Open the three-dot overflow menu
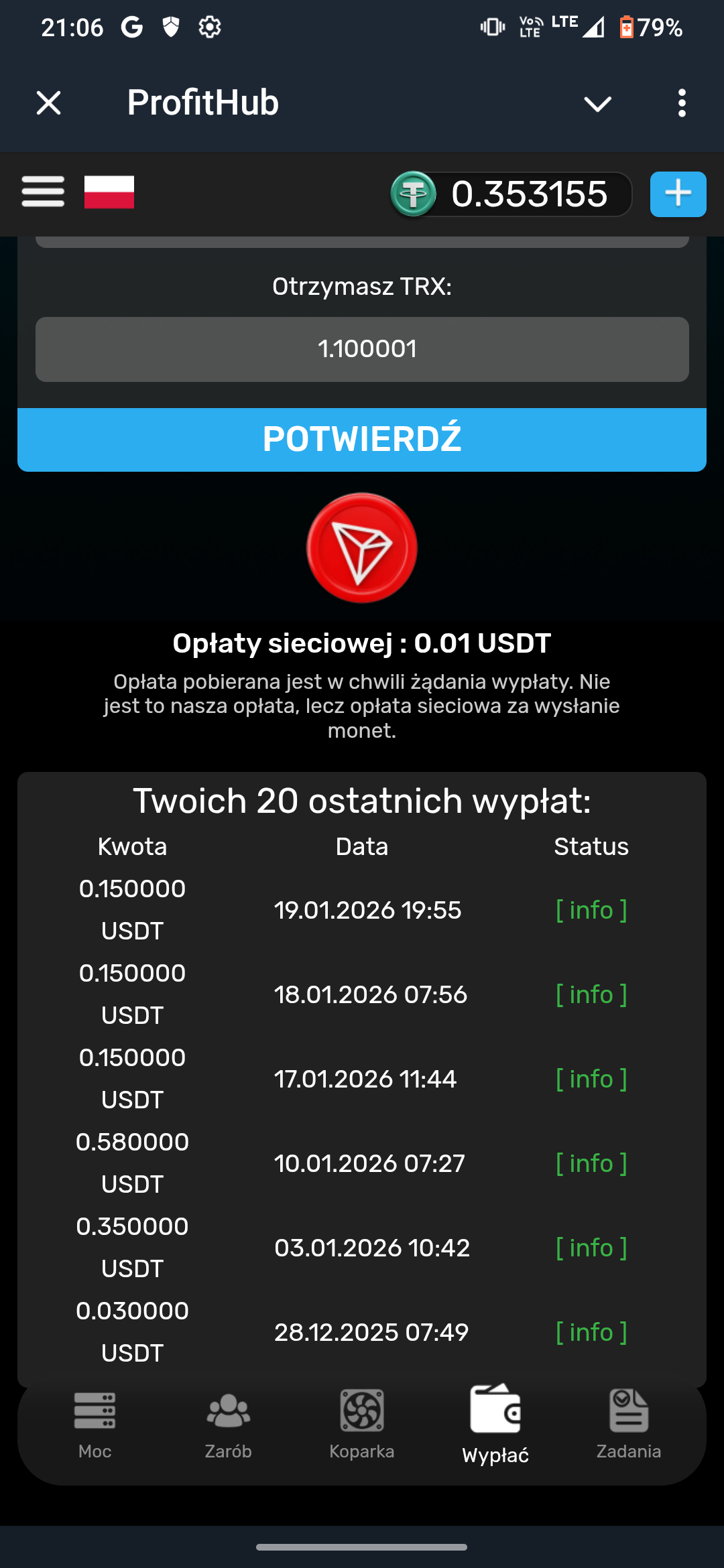The height and width of the screenshot is (1568, 724). (x=682, y=103)
